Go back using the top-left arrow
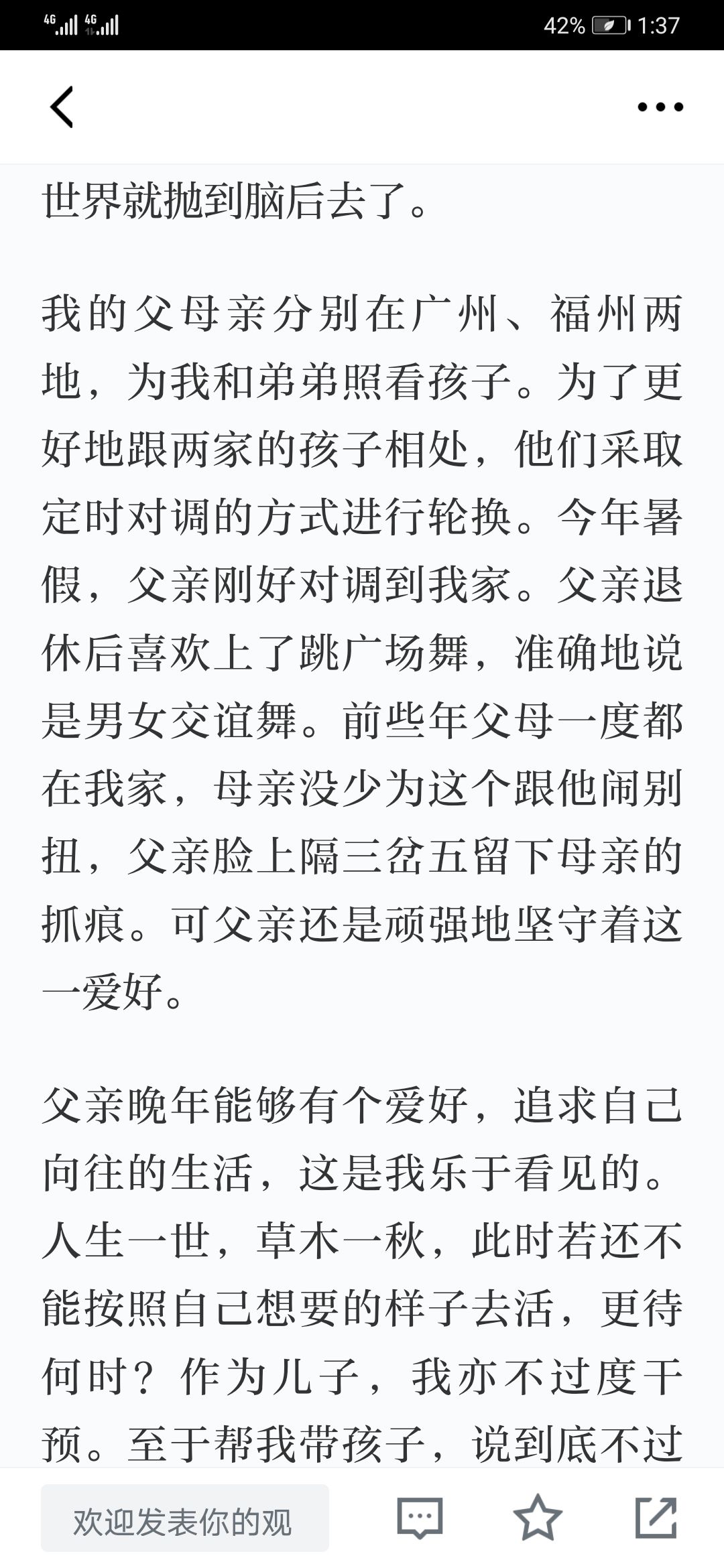 tap(62, 107)
